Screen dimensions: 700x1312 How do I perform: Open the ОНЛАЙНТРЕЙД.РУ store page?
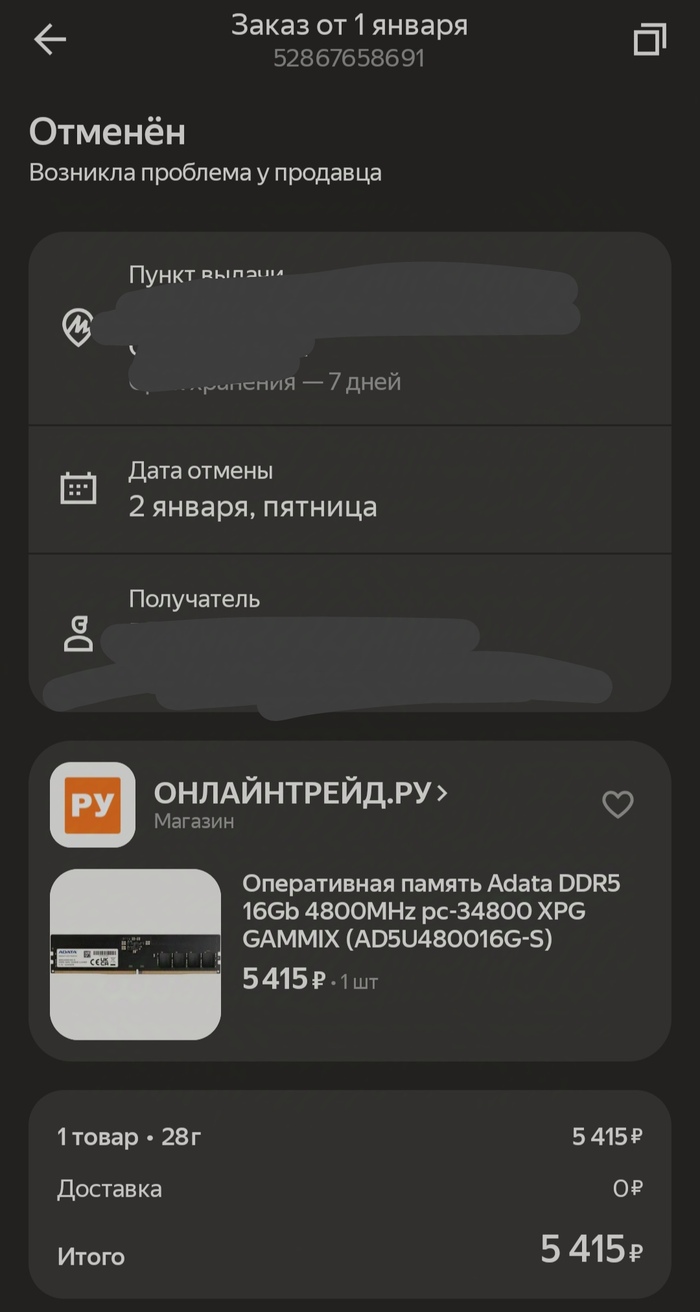pyautogui.click(x=300, y=794)
